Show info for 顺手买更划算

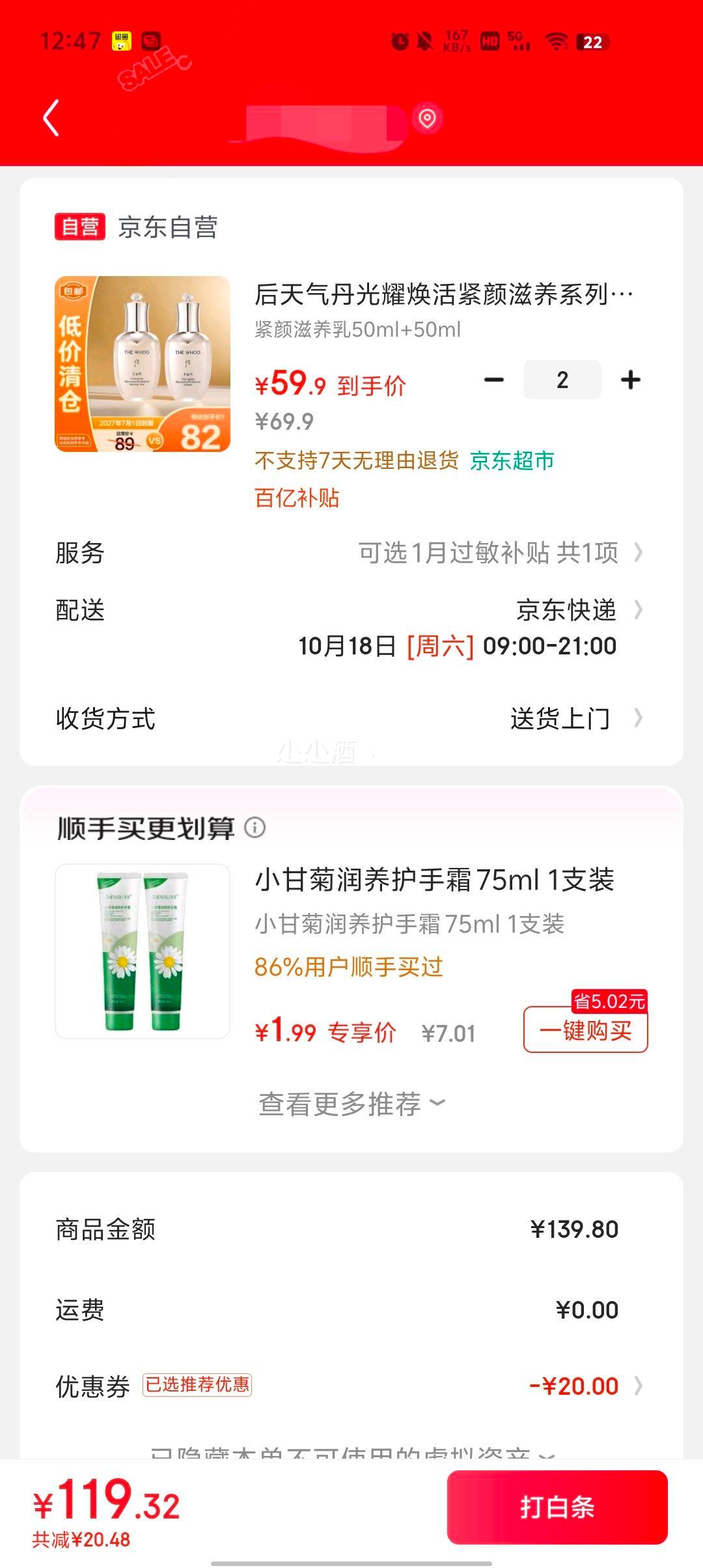click(255, 828)
